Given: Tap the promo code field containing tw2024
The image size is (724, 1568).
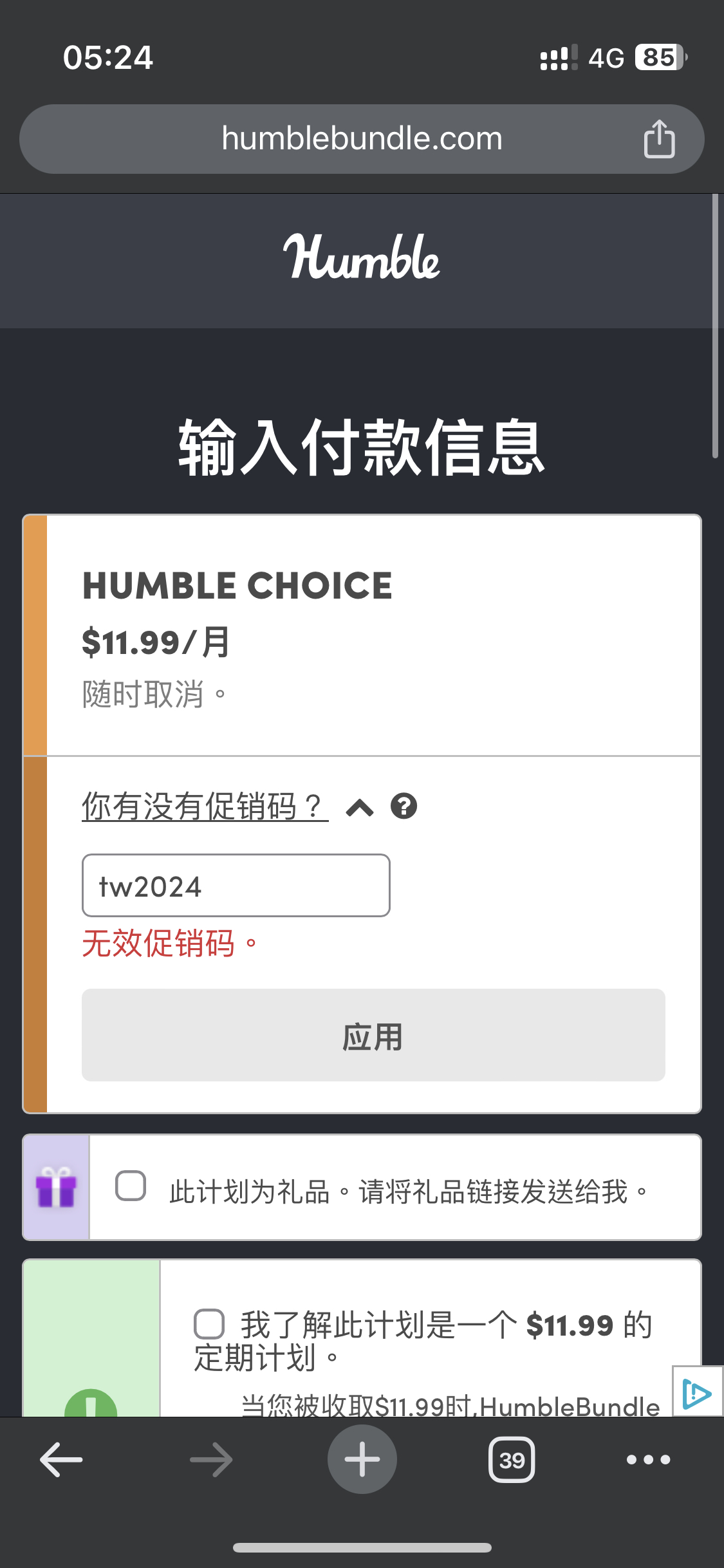Looking at the screenshot, I should (x=236, y=886).
